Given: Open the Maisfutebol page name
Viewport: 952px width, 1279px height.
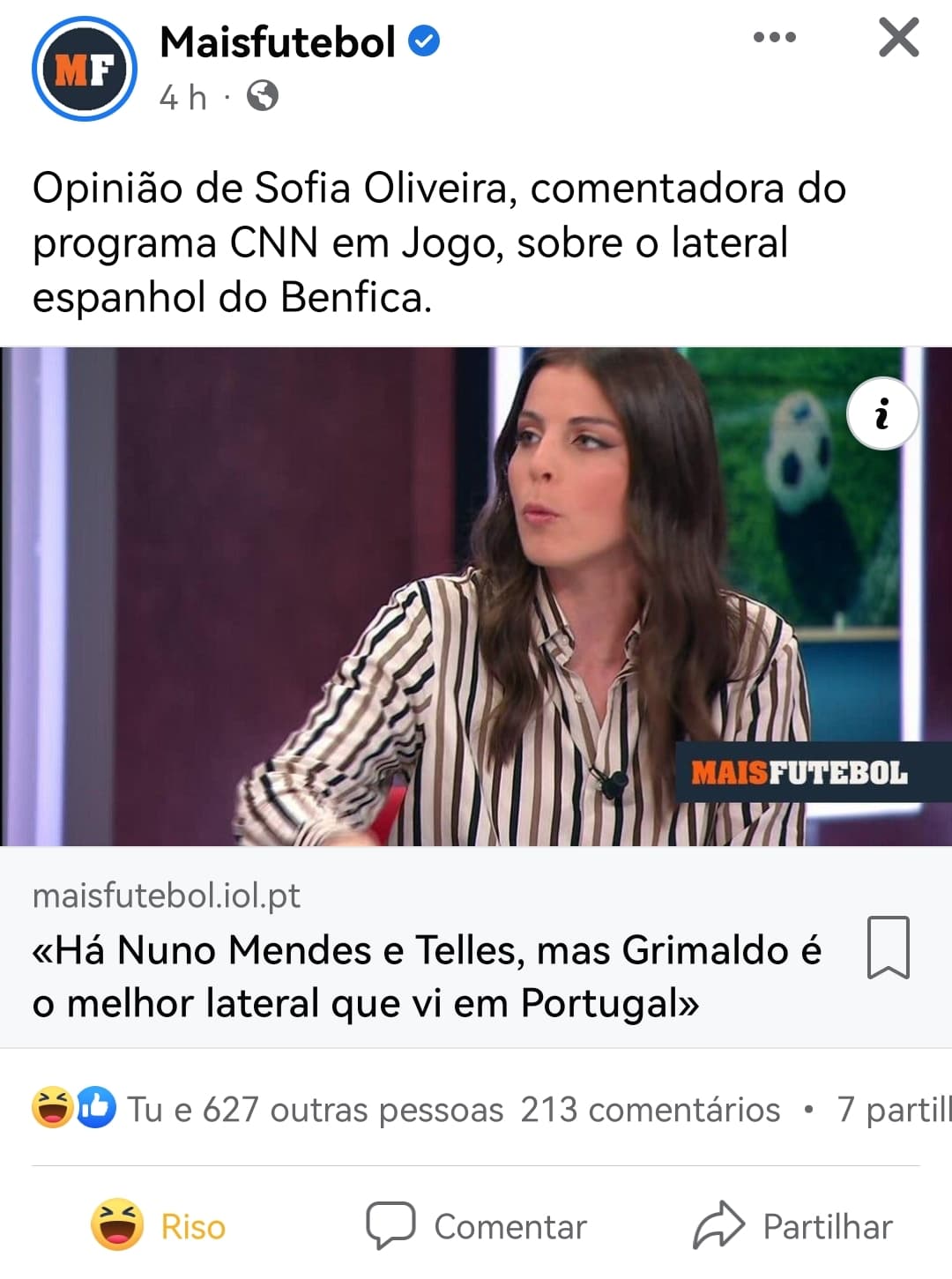Looking at the screenshot, I should coord(278,42).
